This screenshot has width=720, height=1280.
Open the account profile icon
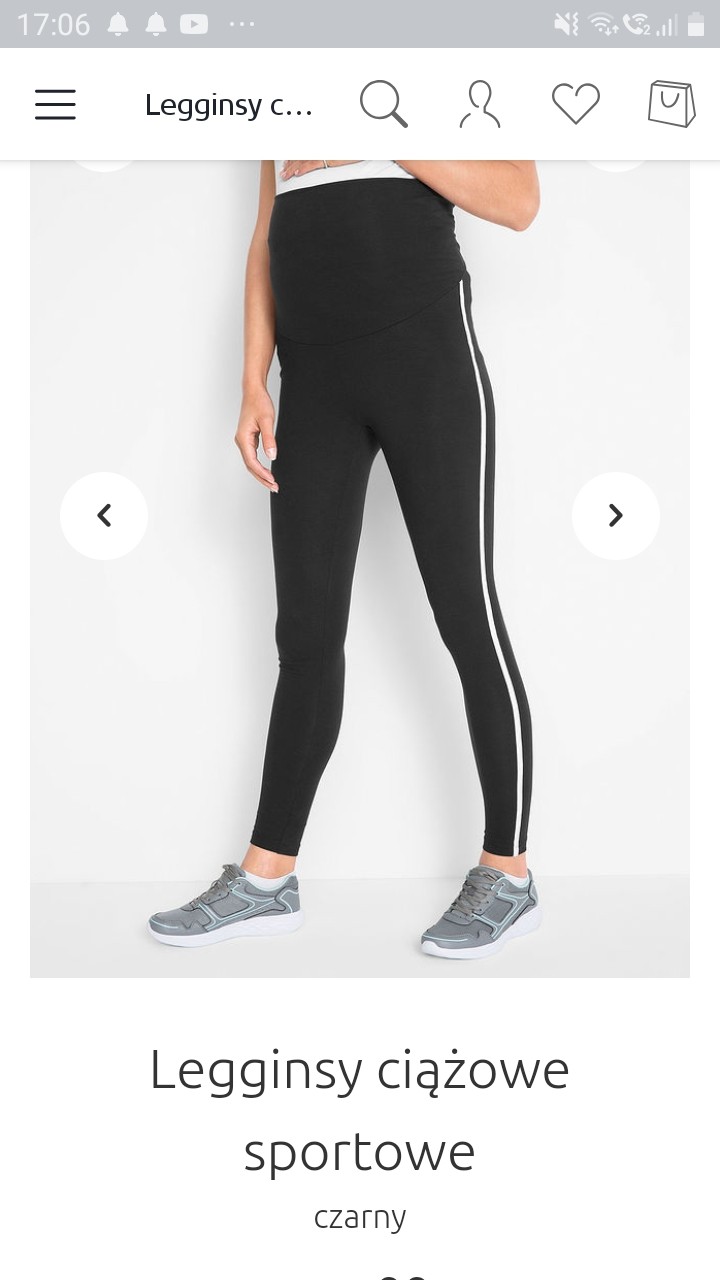[x=479, y=104]
